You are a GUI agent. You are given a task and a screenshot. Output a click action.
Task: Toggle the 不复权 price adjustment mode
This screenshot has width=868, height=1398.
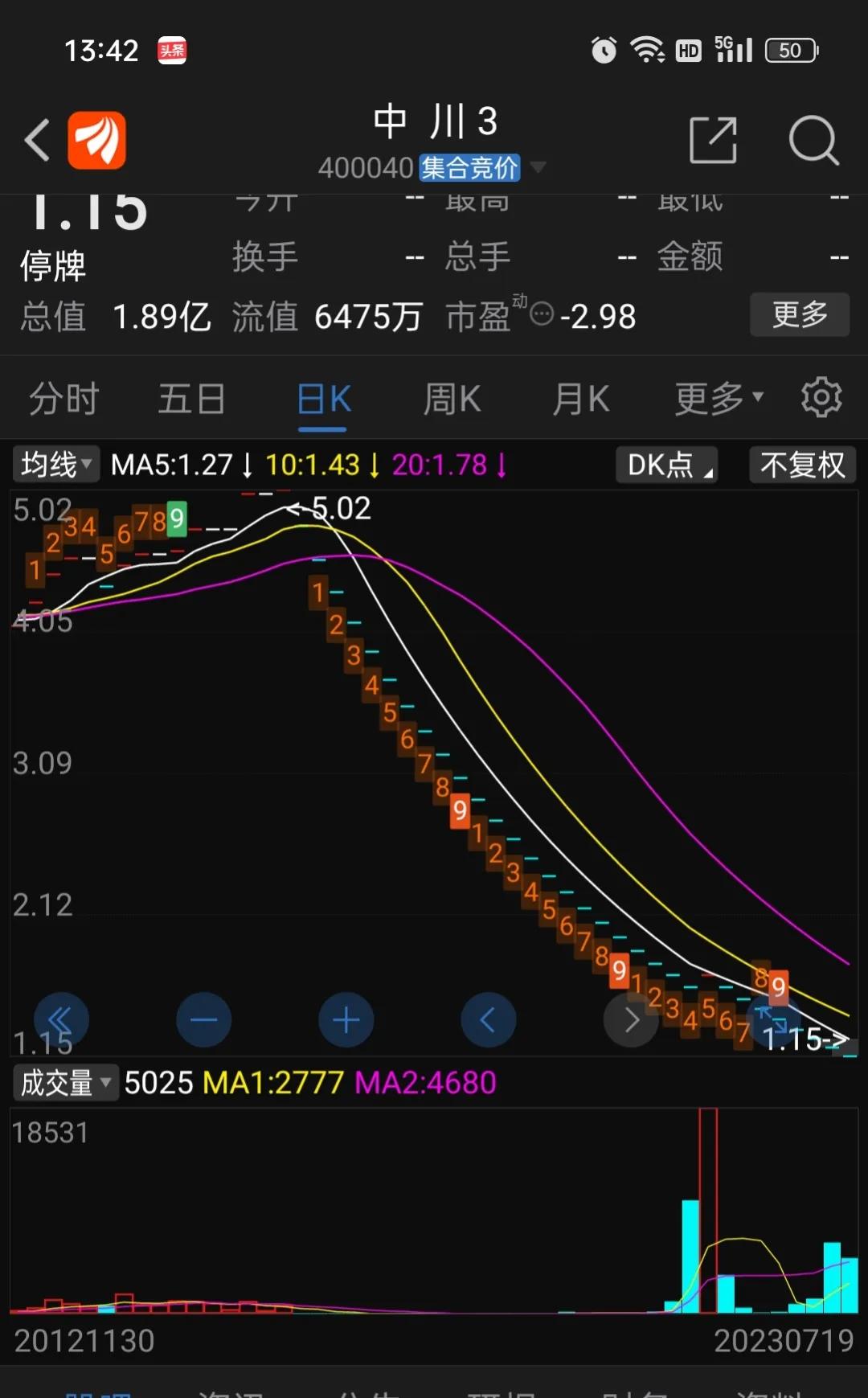pos(801,465)
